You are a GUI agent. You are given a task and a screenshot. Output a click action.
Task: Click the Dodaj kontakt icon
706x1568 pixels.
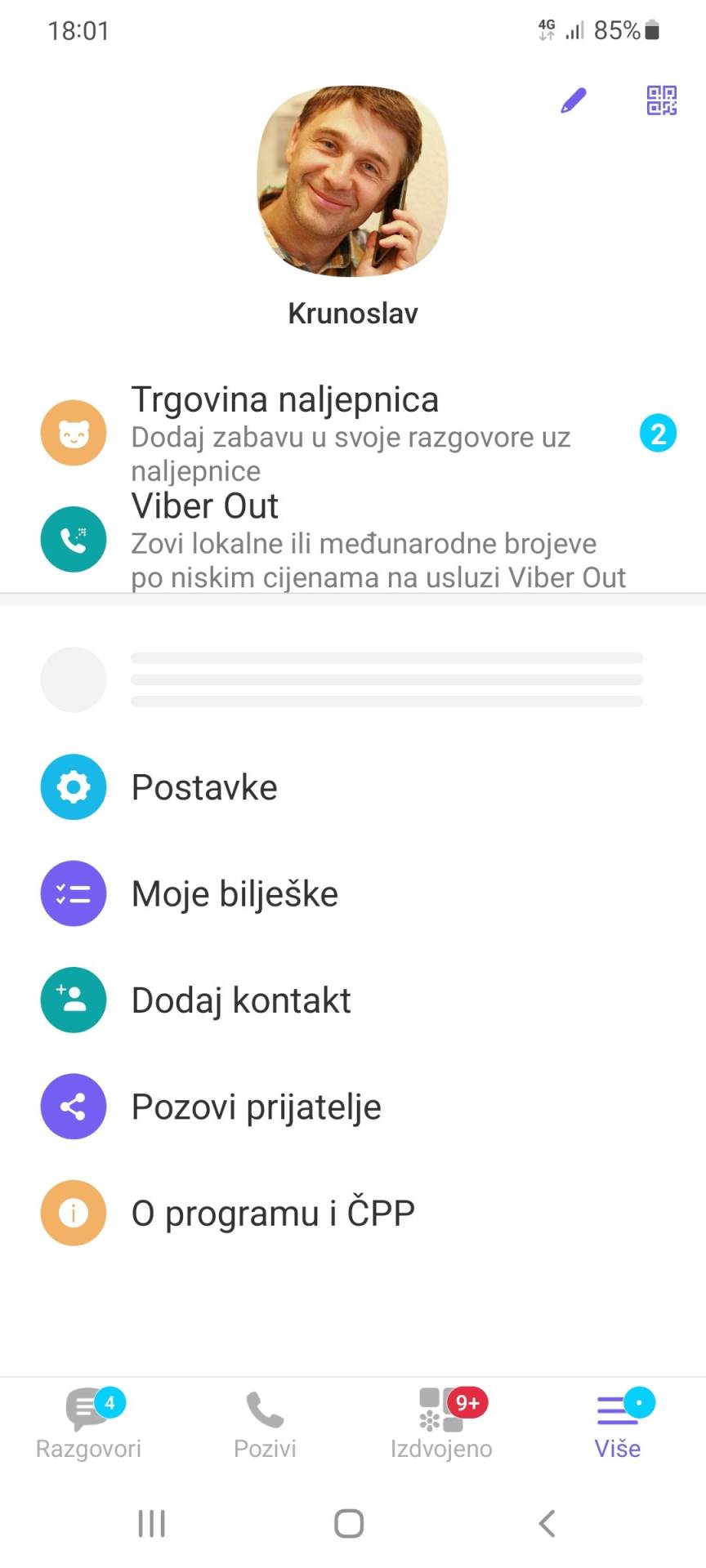[x=74, y=1000]
